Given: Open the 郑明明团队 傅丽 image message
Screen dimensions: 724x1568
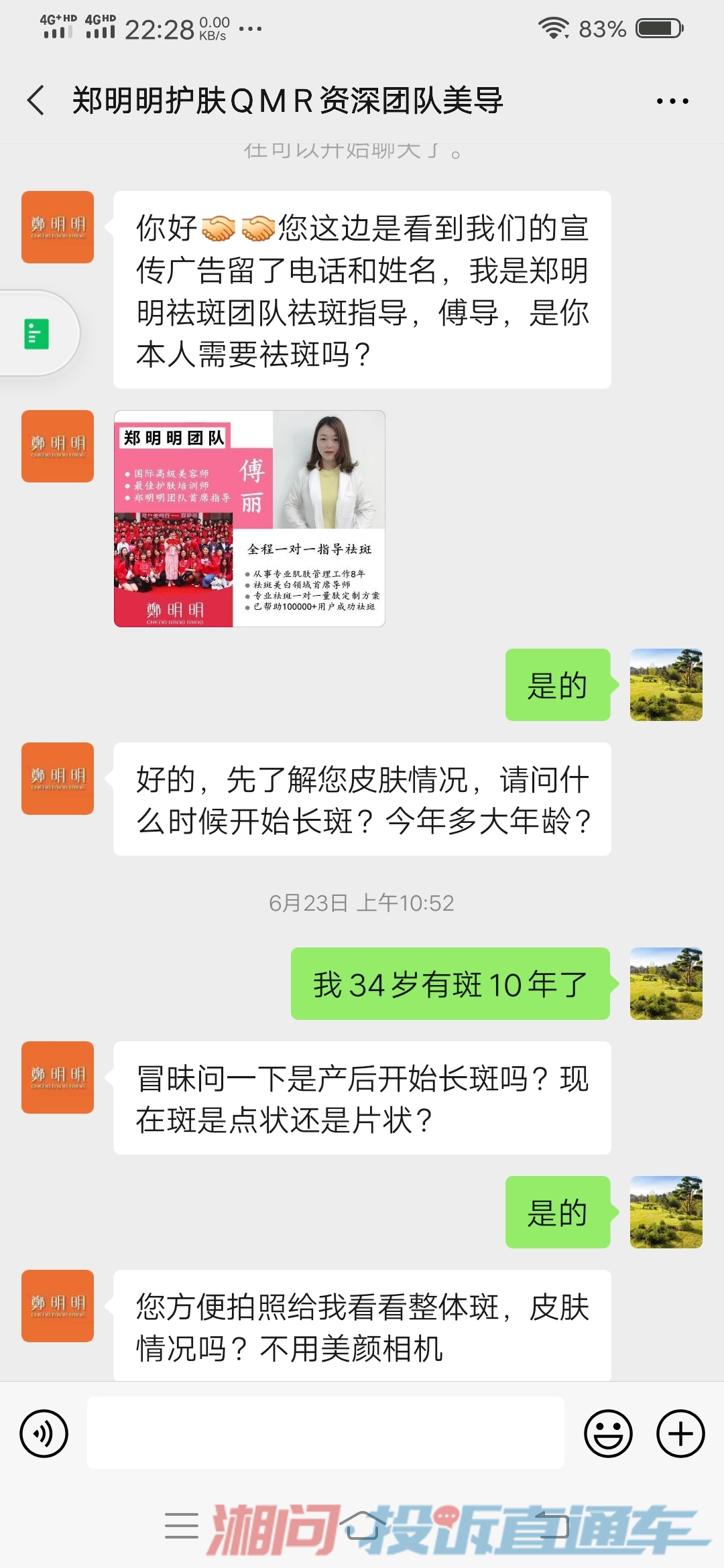Looking at the screenshot, I should click(x=249, y=519).
